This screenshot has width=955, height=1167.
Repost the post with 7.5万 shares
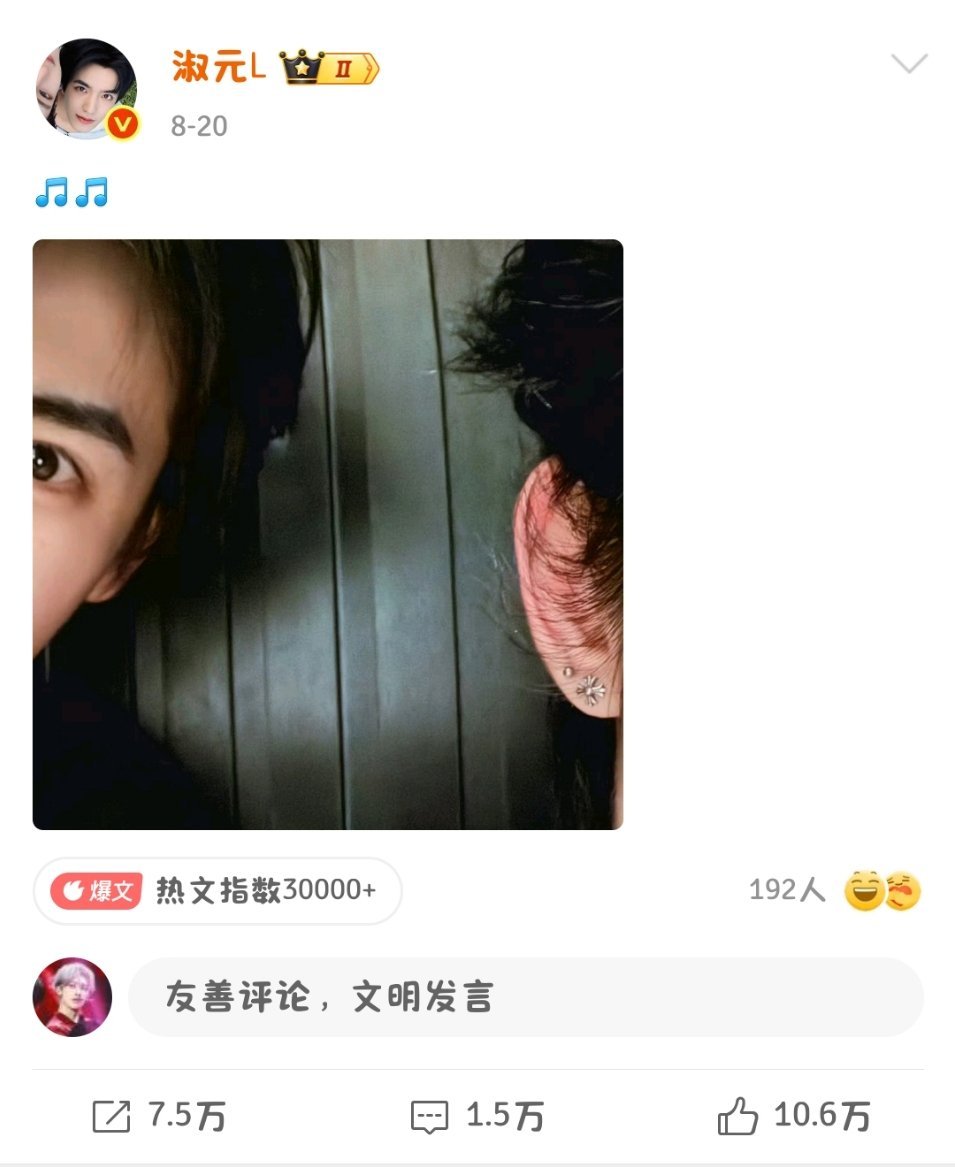click(159, 1116)
